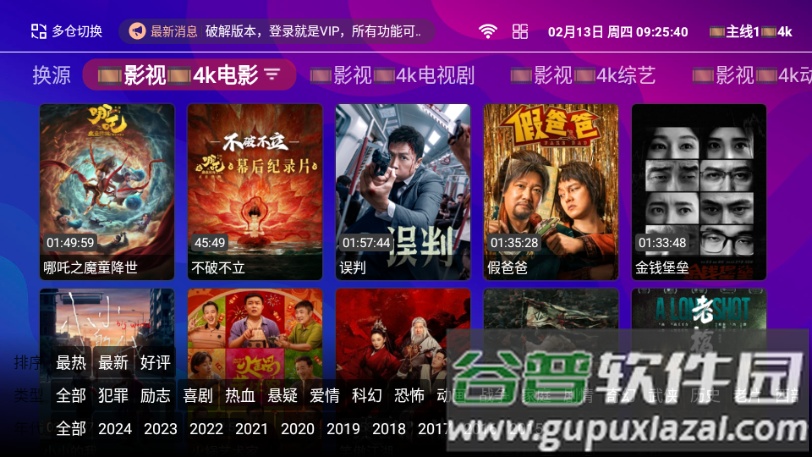This screenshot has height=457, width=812.
Task: Open the movie 哪吒之魔童降世
Action: [x=107, y=191]
